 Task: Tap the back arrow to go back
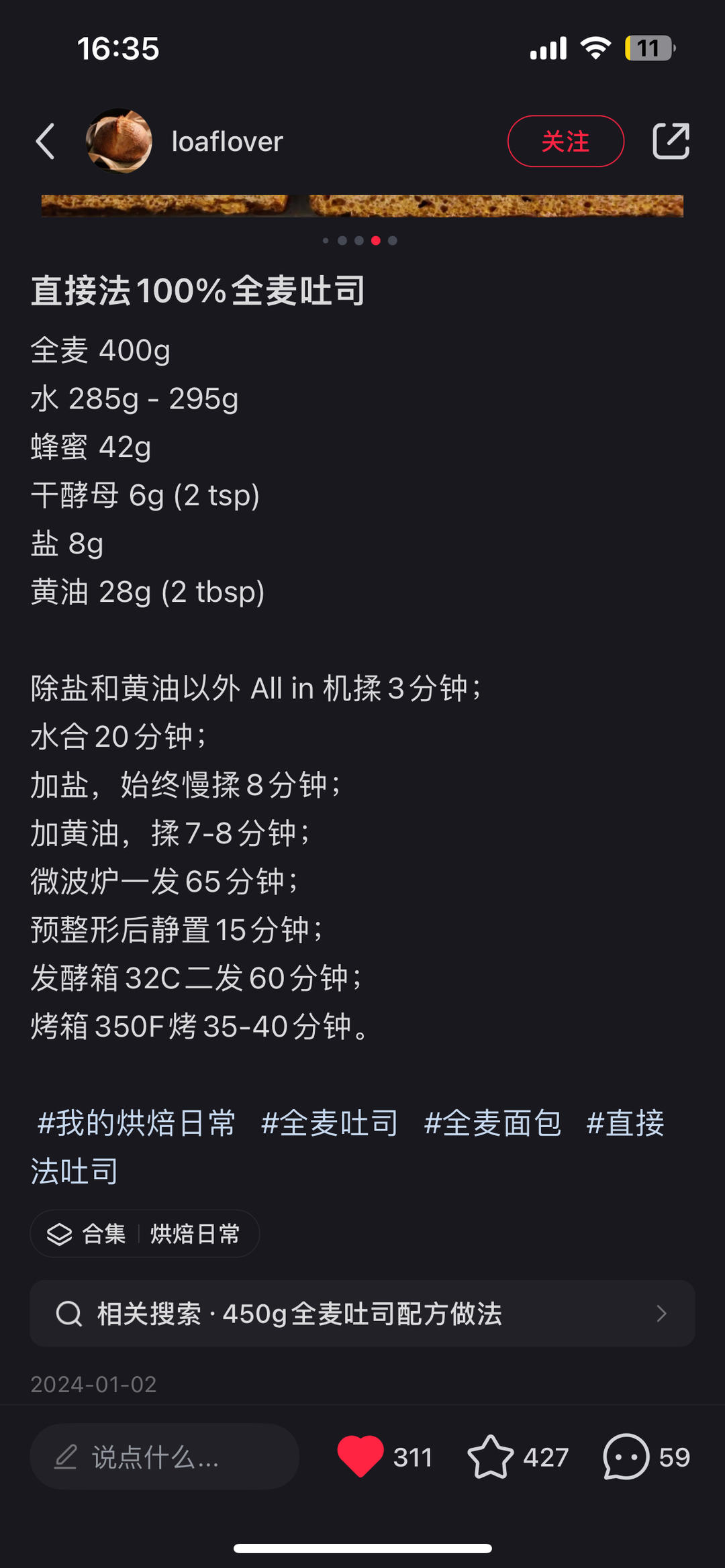44,142
